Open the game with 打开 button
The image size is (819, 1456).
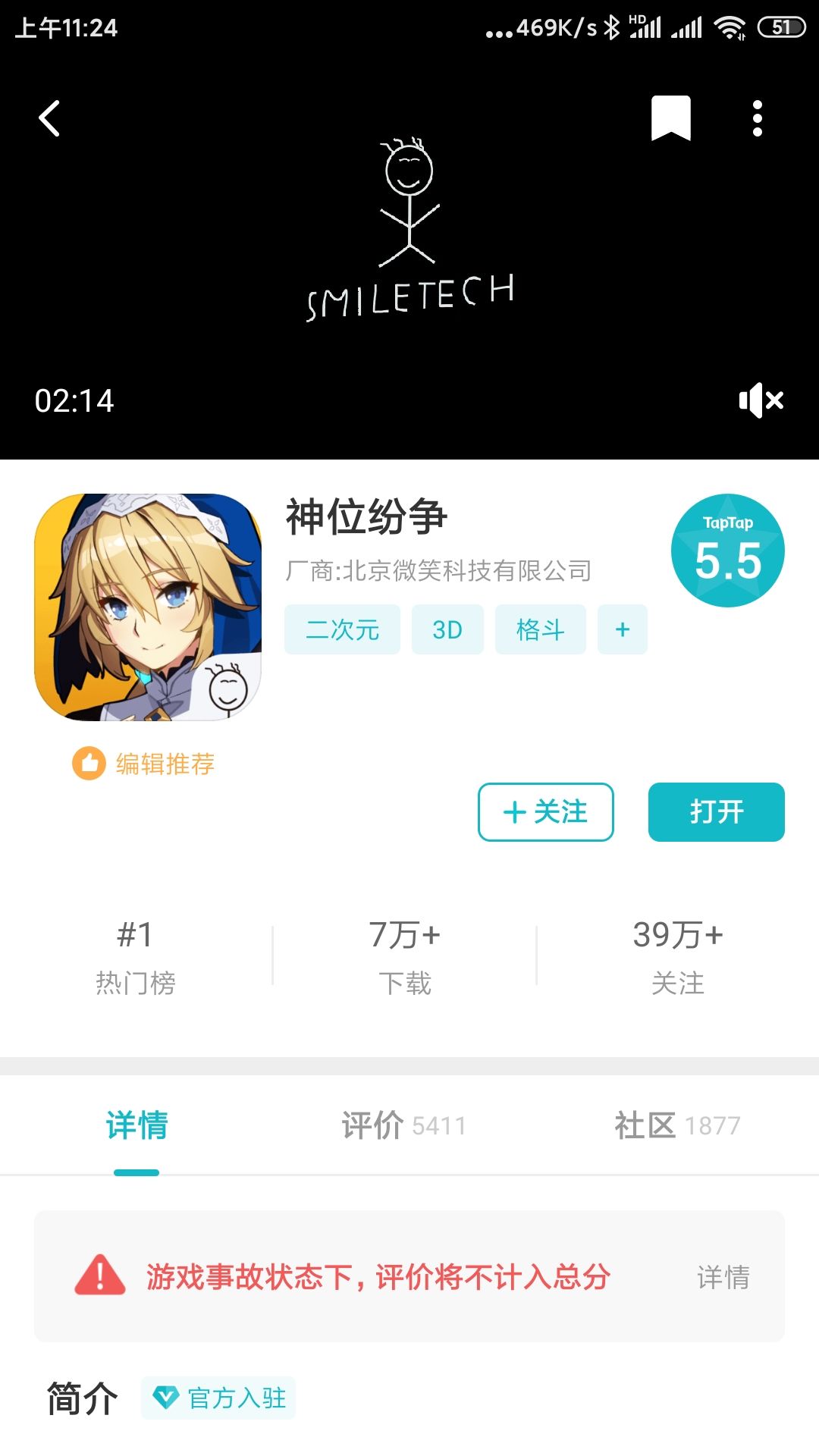716,812
